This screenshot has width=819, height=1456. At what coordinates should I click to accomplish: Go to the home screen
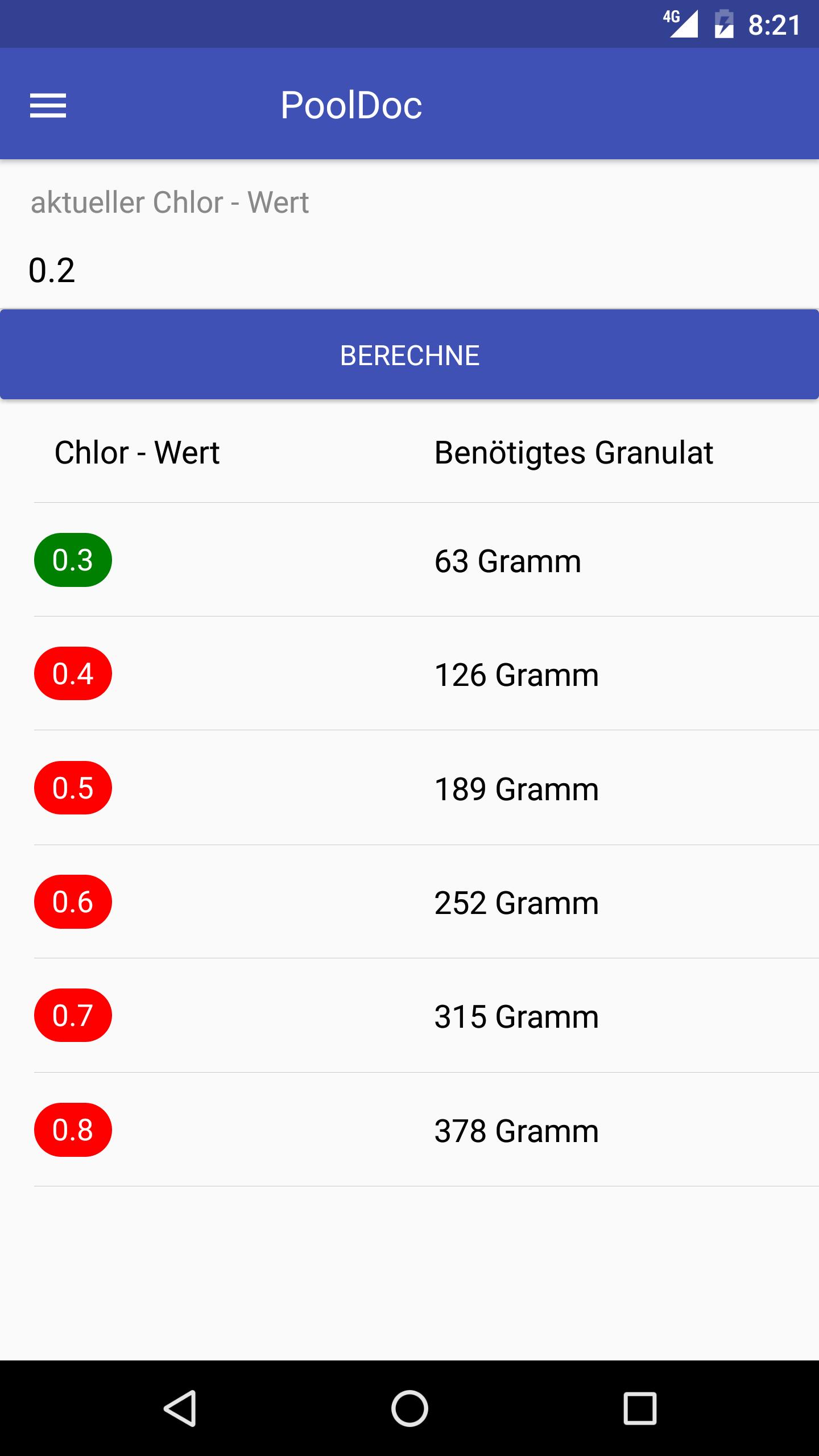click(409, 1408)
